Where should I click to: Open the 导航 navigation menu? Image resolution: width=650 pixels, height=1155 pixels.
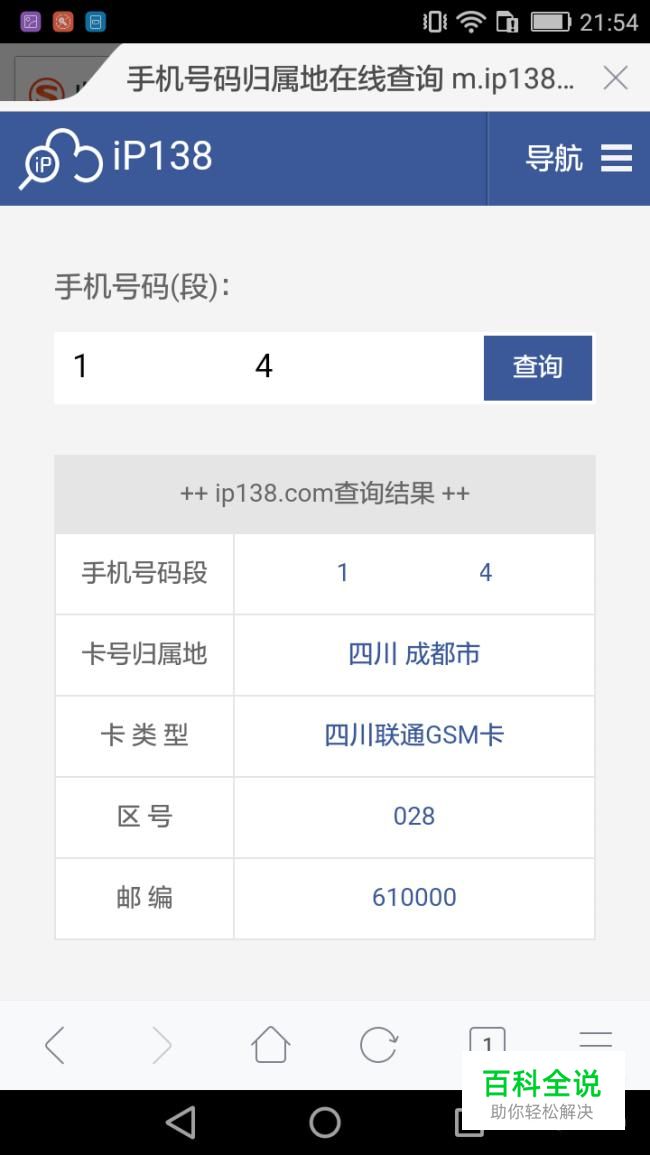578,158
